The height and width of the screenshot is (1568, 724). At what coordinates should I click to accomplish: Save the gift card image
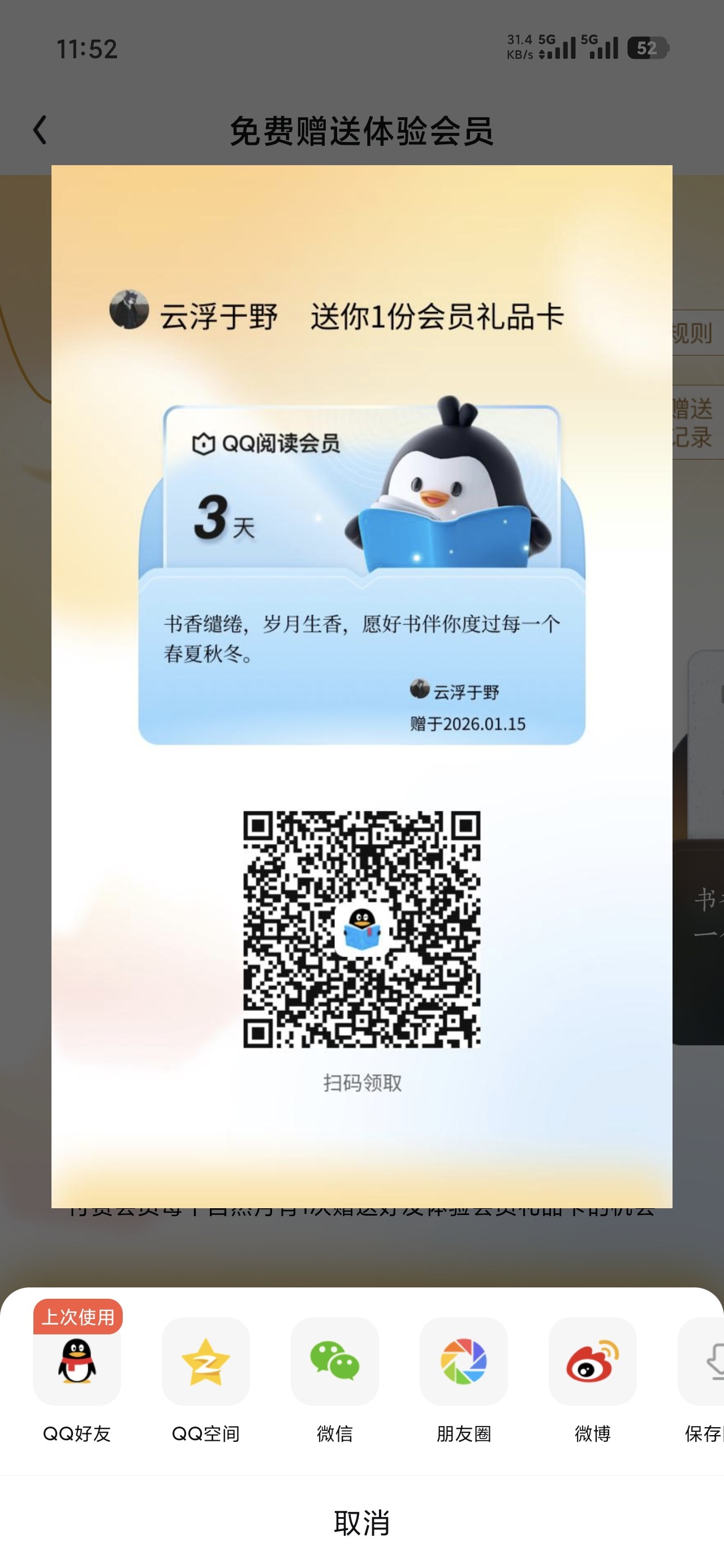coord(706,1362)
